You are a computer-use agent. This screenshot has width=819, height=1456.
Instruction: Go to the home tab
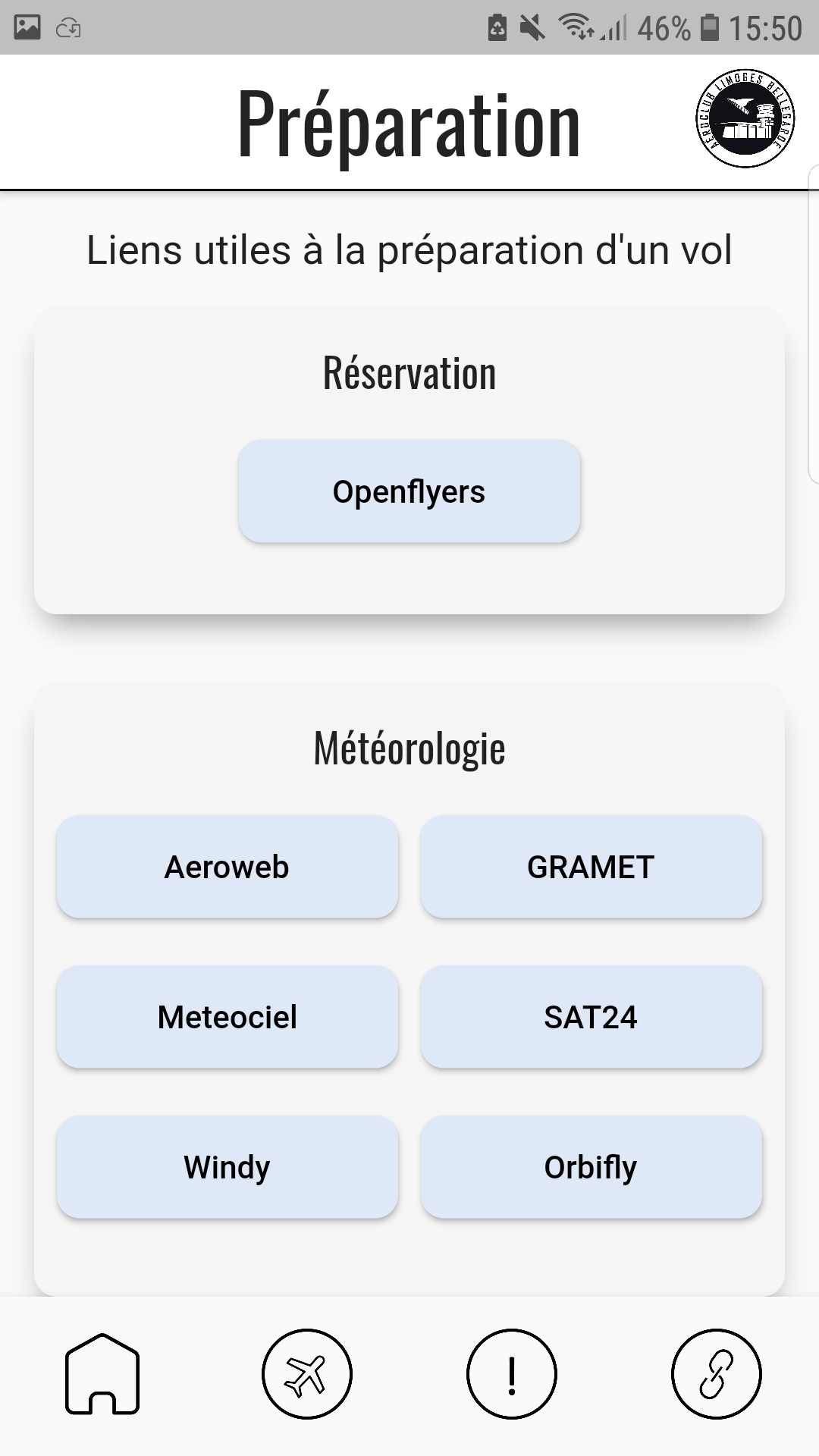[102, 1373]
